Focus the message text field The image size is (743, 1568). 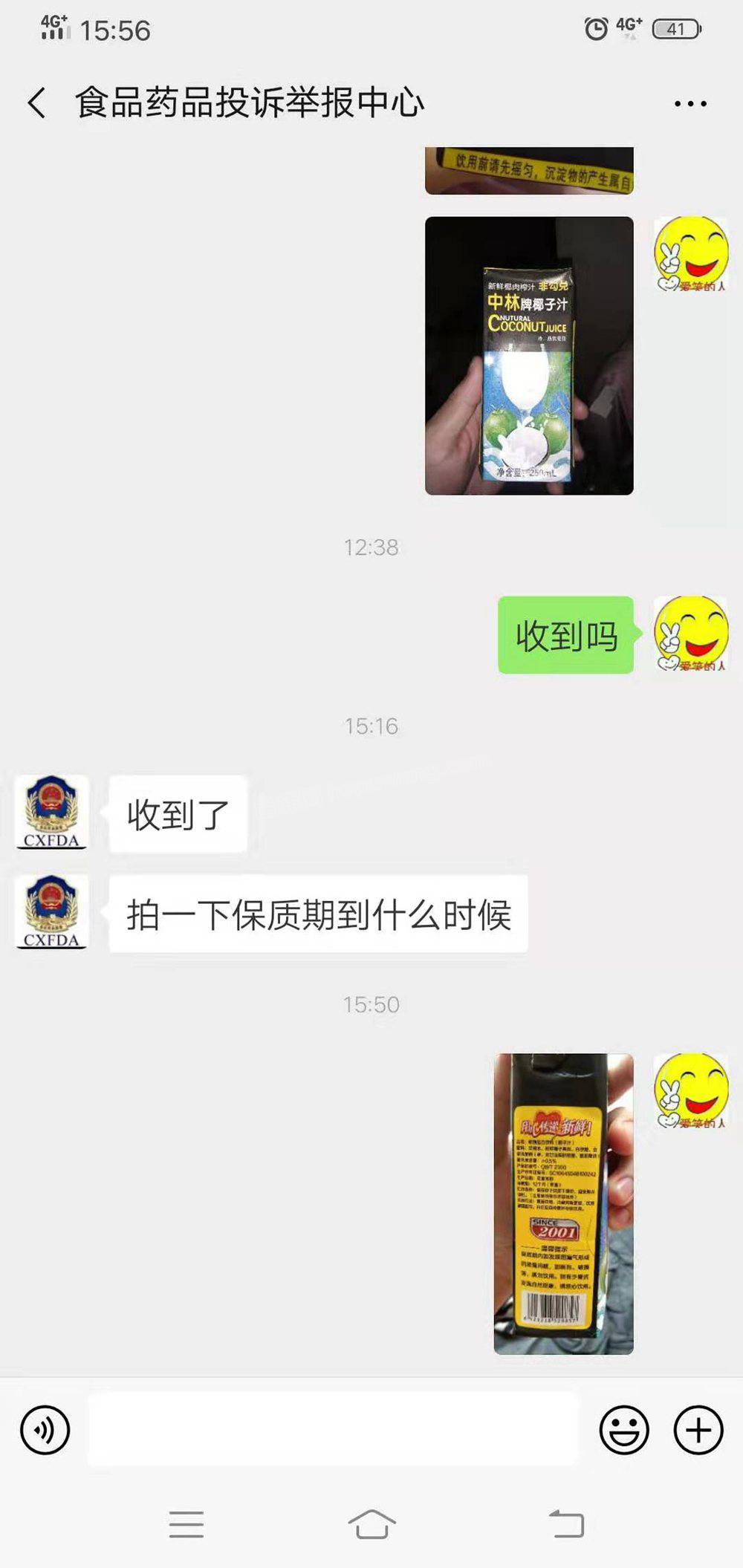[333, 1429]
